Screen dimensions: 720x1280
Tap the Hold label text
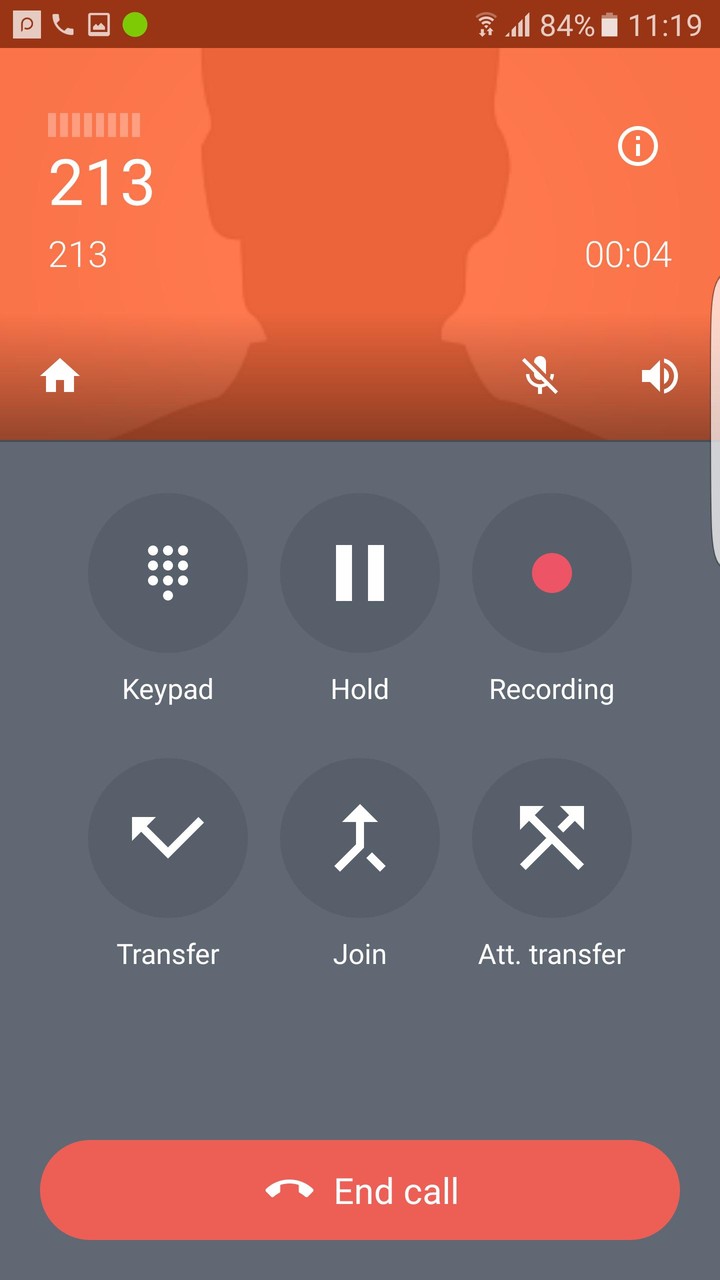coord(360,688)
